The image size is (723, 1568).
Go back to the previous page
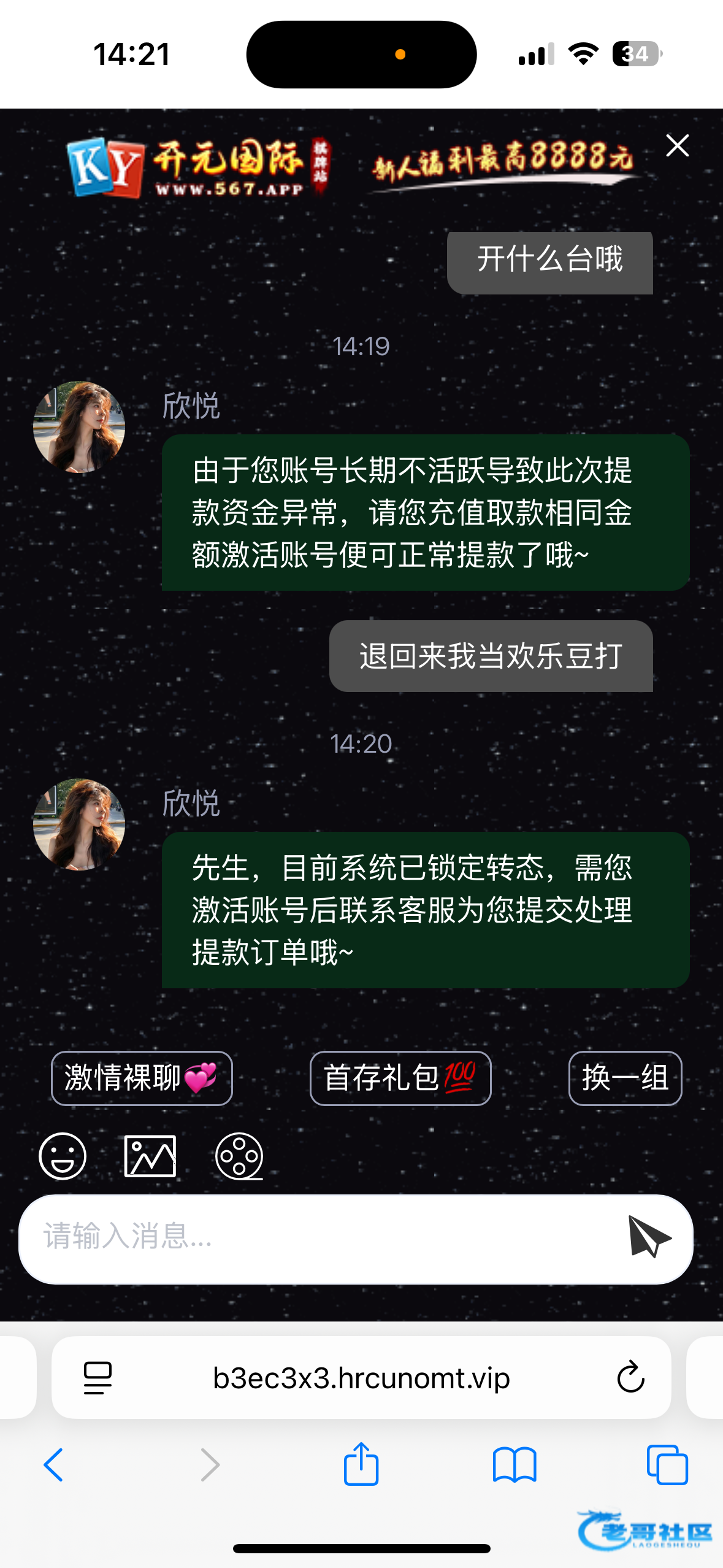click(54, 1465)
